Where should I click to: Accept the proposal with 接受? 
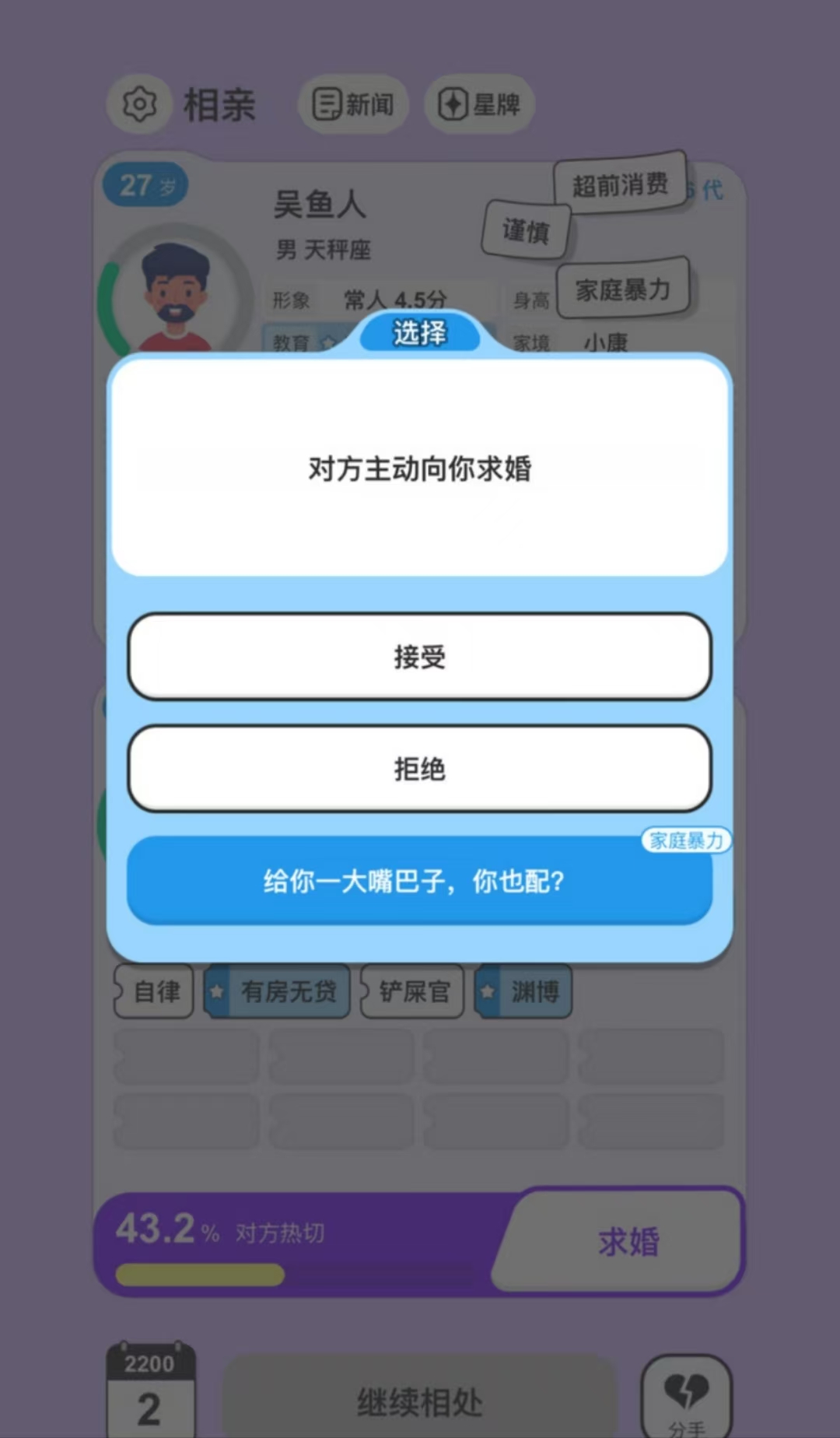pyautogui.click(x=419, y=657)
